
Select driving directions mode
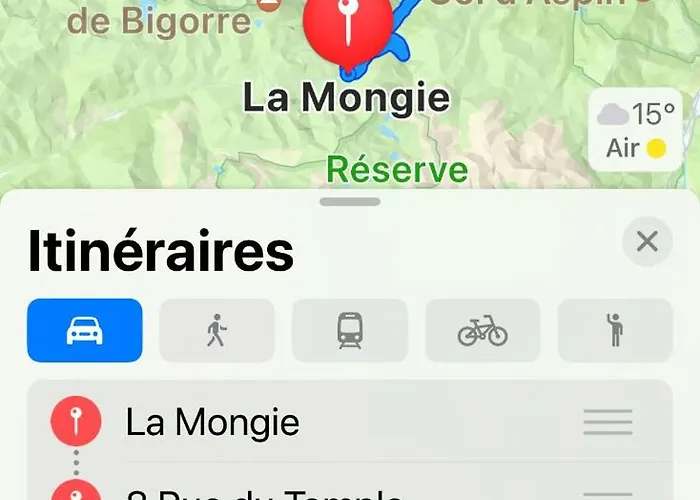(85, 330)
